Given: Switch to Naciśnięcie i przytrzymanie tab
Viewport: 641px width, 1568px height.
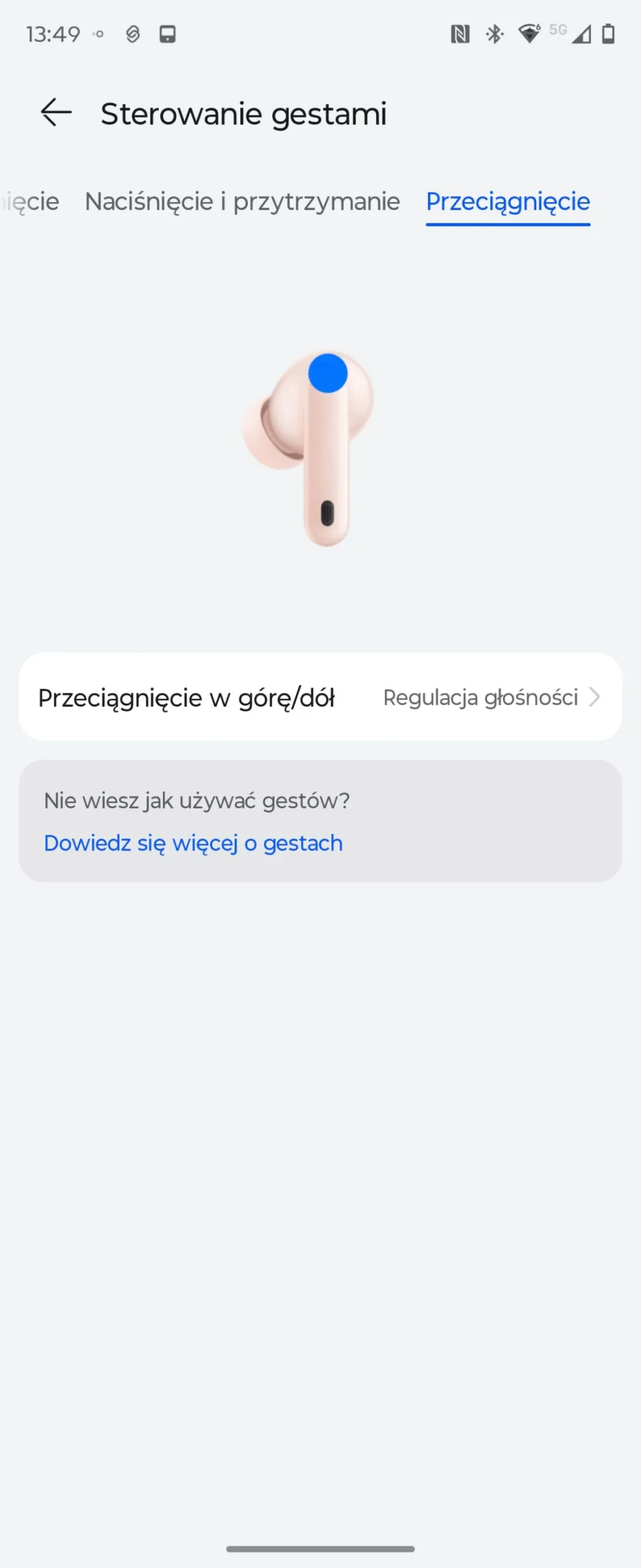Looking at the screenshot, I should [242, 202].
